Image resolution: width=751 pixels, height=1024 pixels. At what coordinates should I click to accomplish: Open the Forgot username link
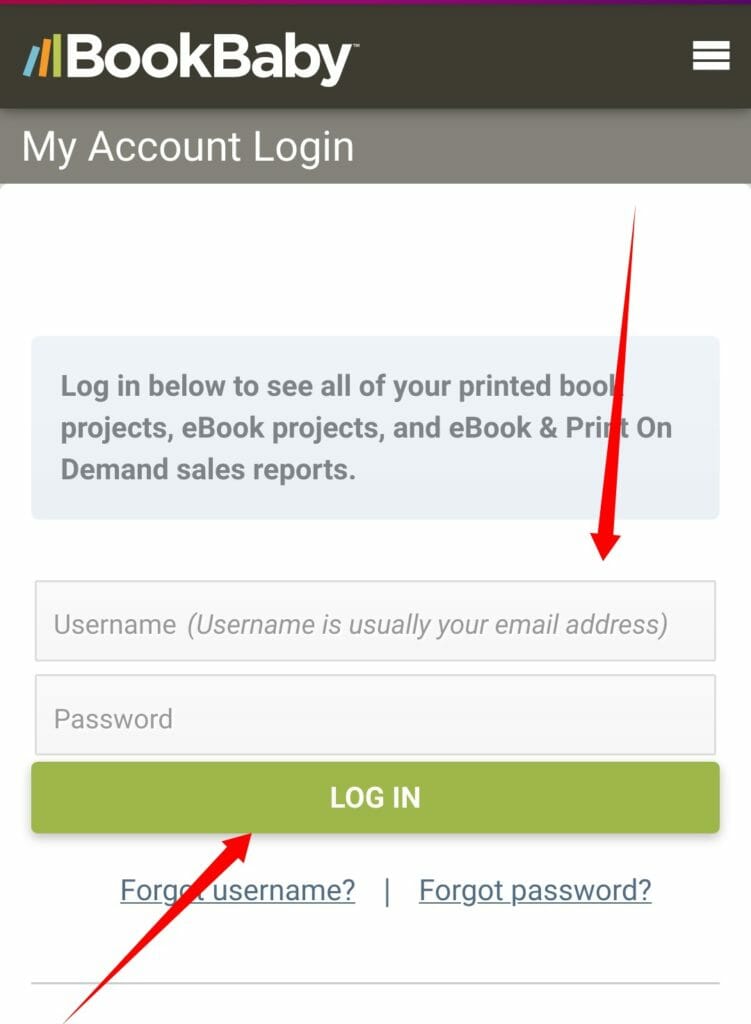[x=238, y=890]
